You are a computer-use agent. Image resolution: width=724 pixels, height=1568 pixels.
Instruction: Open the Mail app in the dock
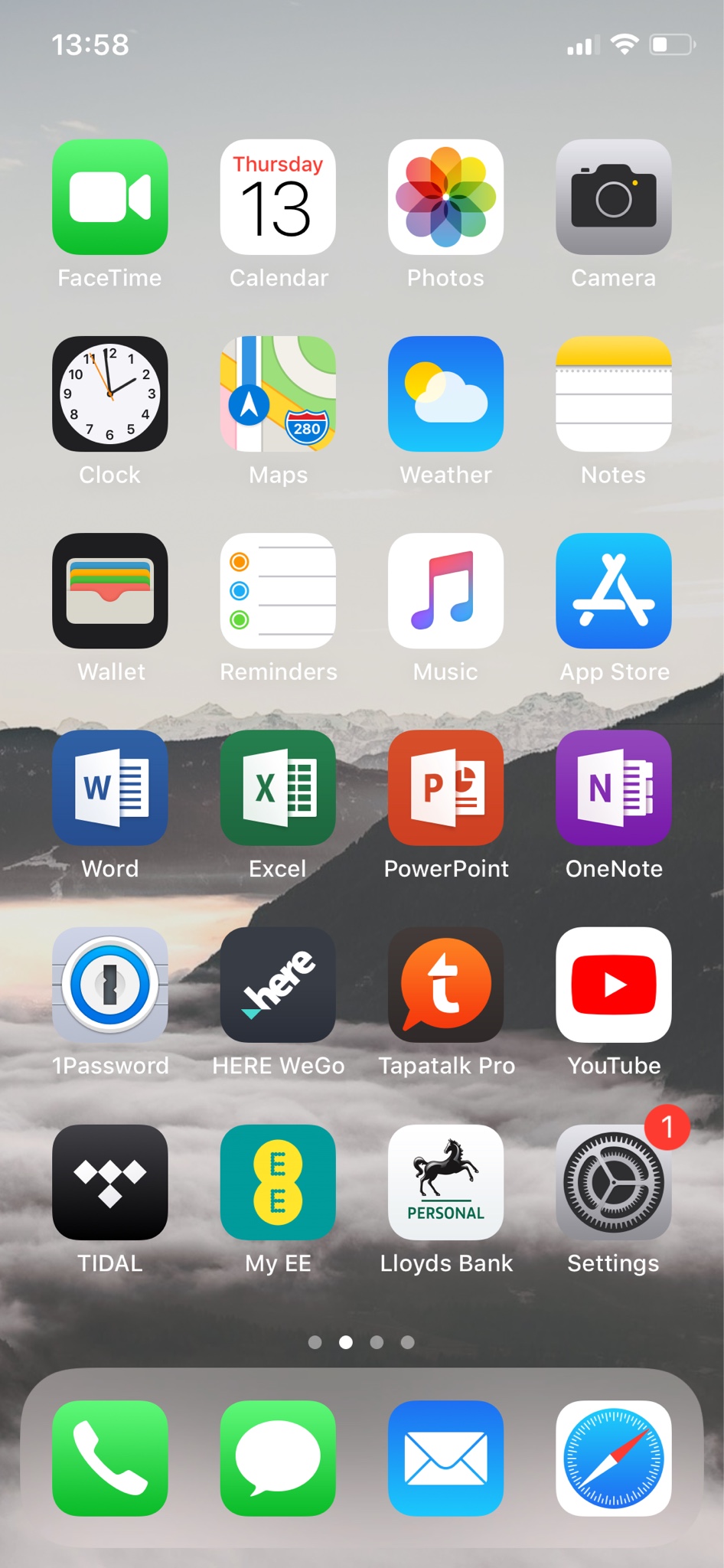tap(445, 1458)
